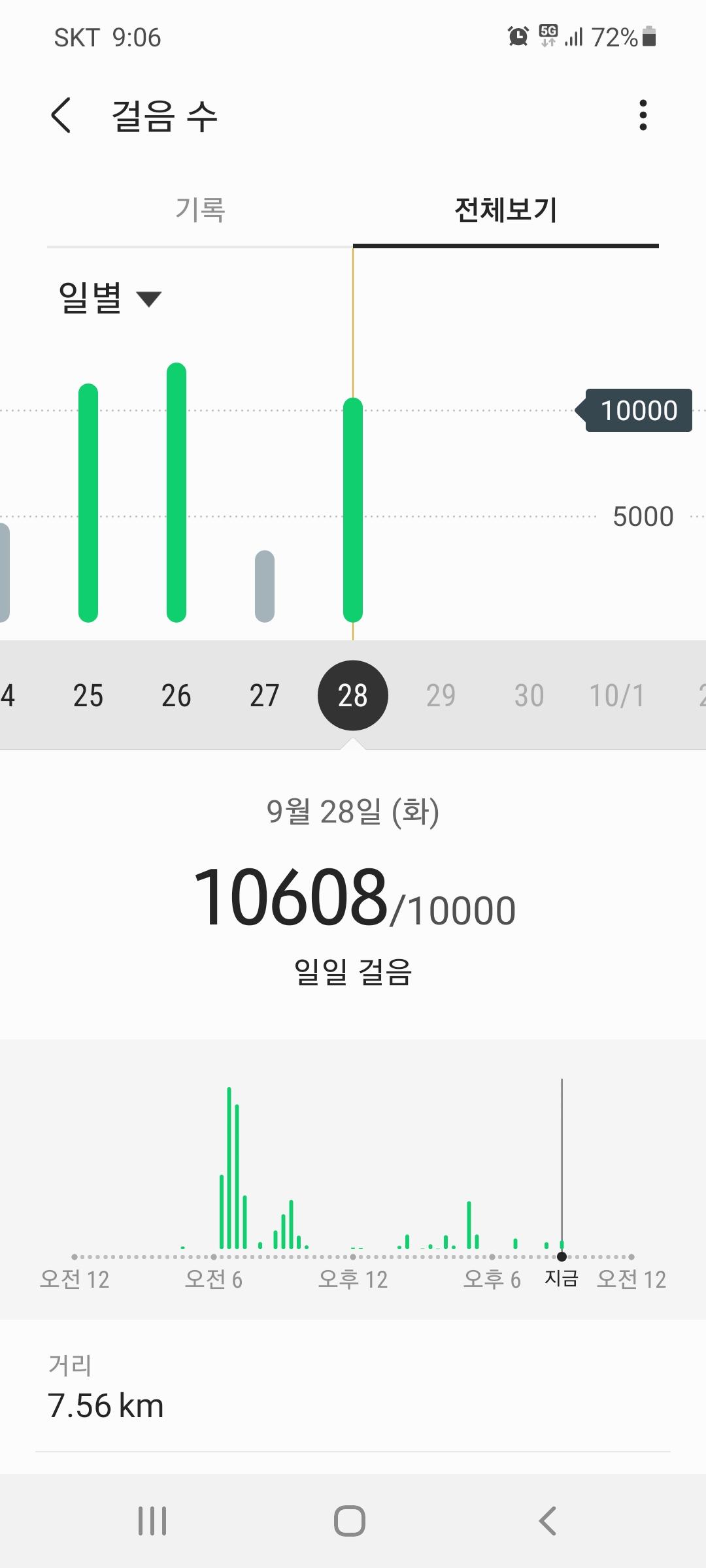706x1568 pixels.
Task: Select date 26 in the chart
Action: pos(176,695)
